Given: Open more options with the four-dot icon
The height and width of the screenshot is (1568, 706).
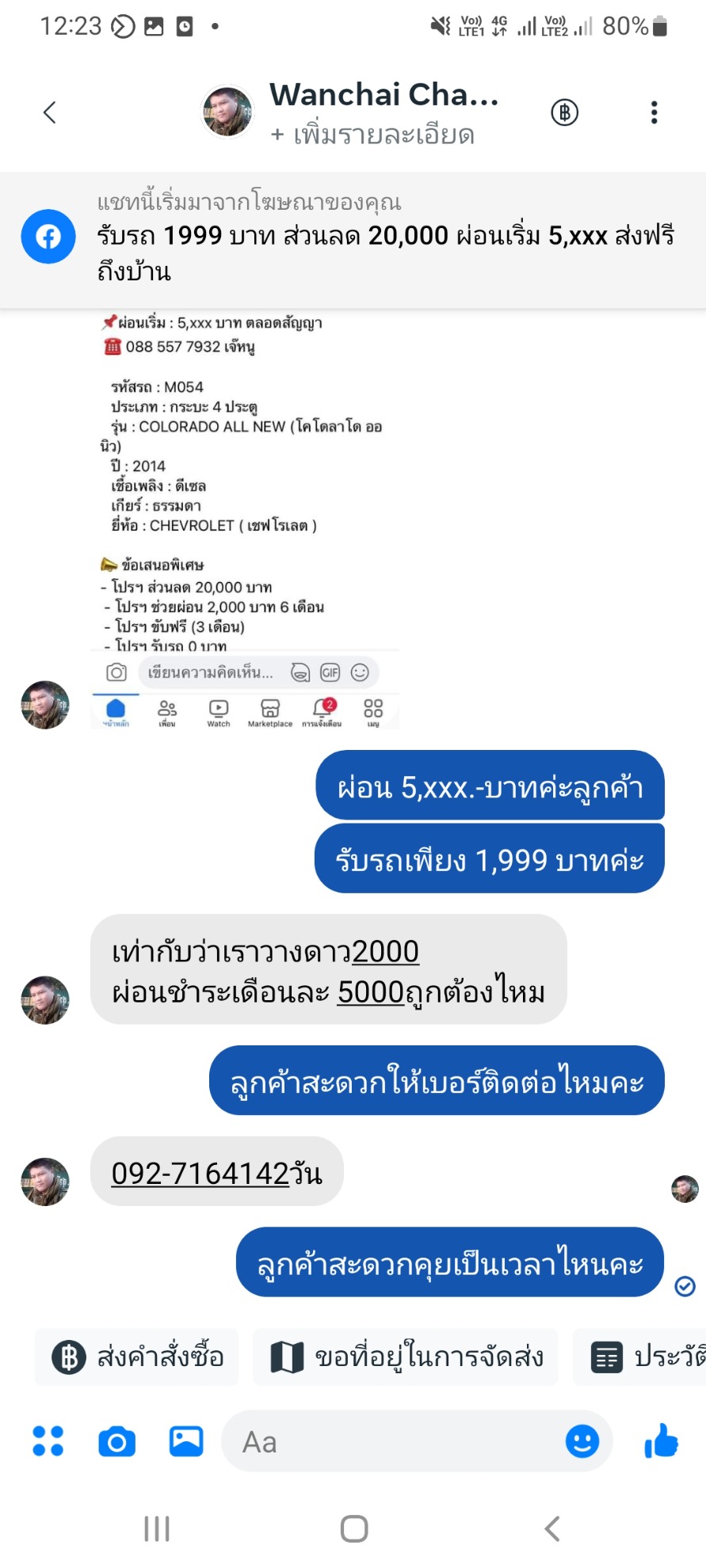Looking at the screenshot, I should (x=48, y=1441).
